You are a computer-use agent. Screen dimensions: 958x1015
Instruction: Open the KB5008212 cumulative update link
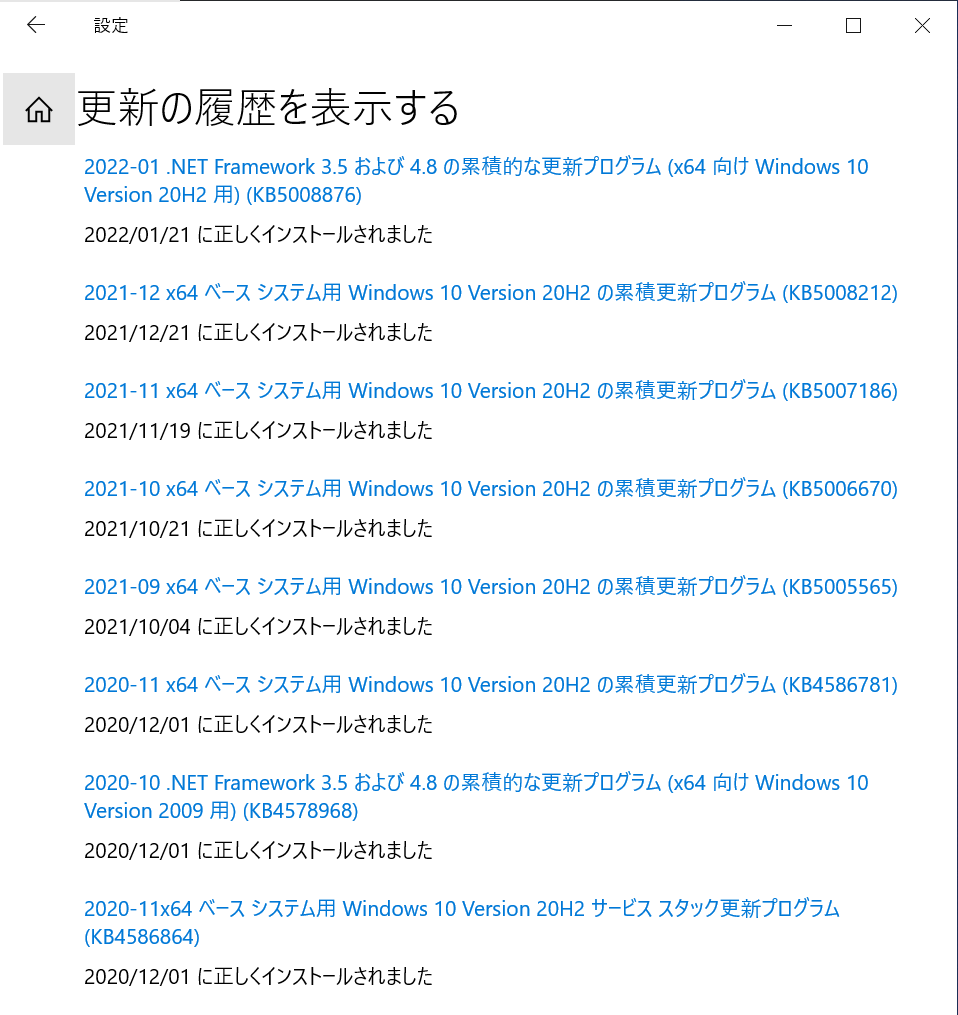pyautogui.click(x=491, y=292)
